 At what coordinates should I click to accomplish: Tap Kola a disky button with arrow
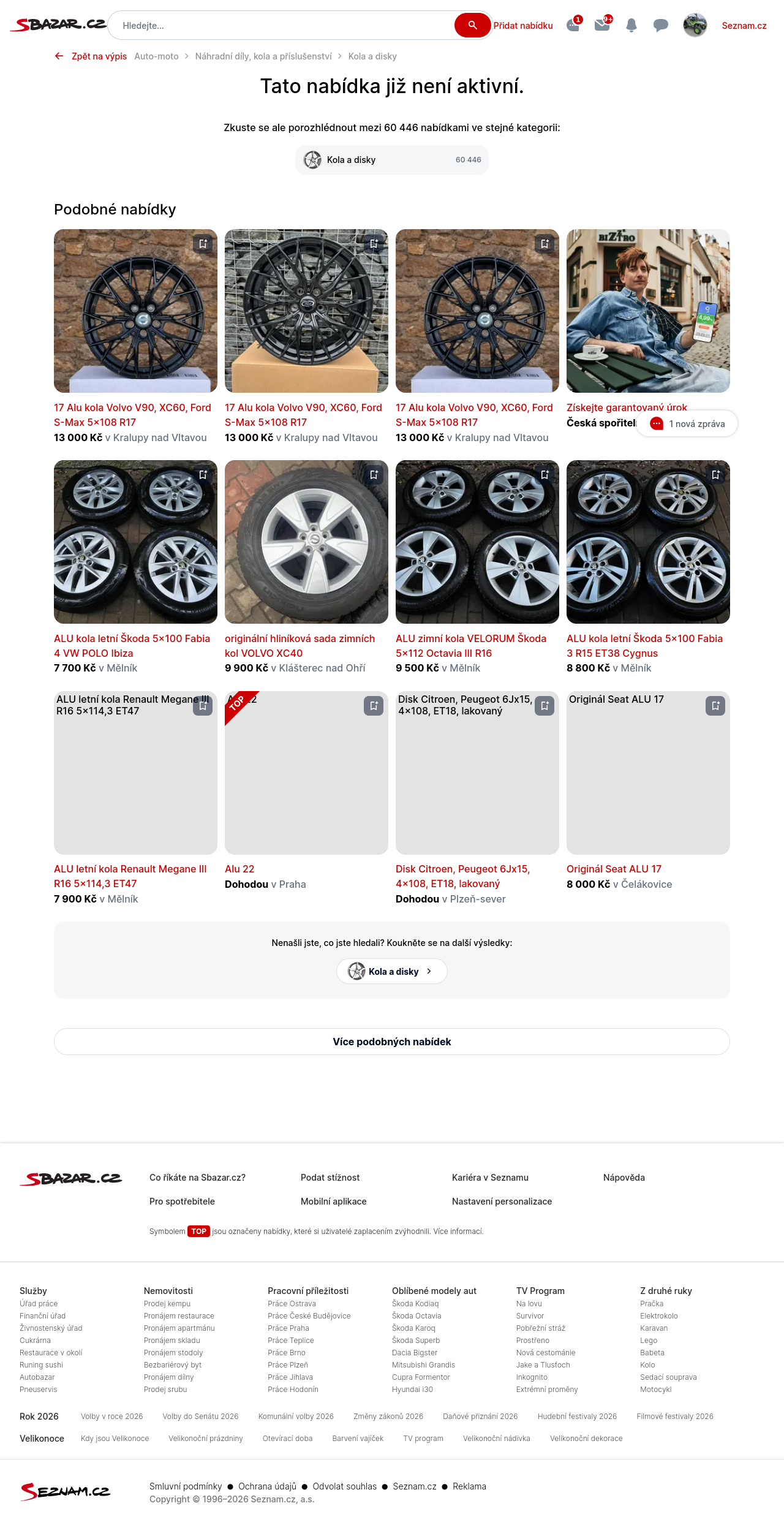pyautogui.click(x=392, y=971)
